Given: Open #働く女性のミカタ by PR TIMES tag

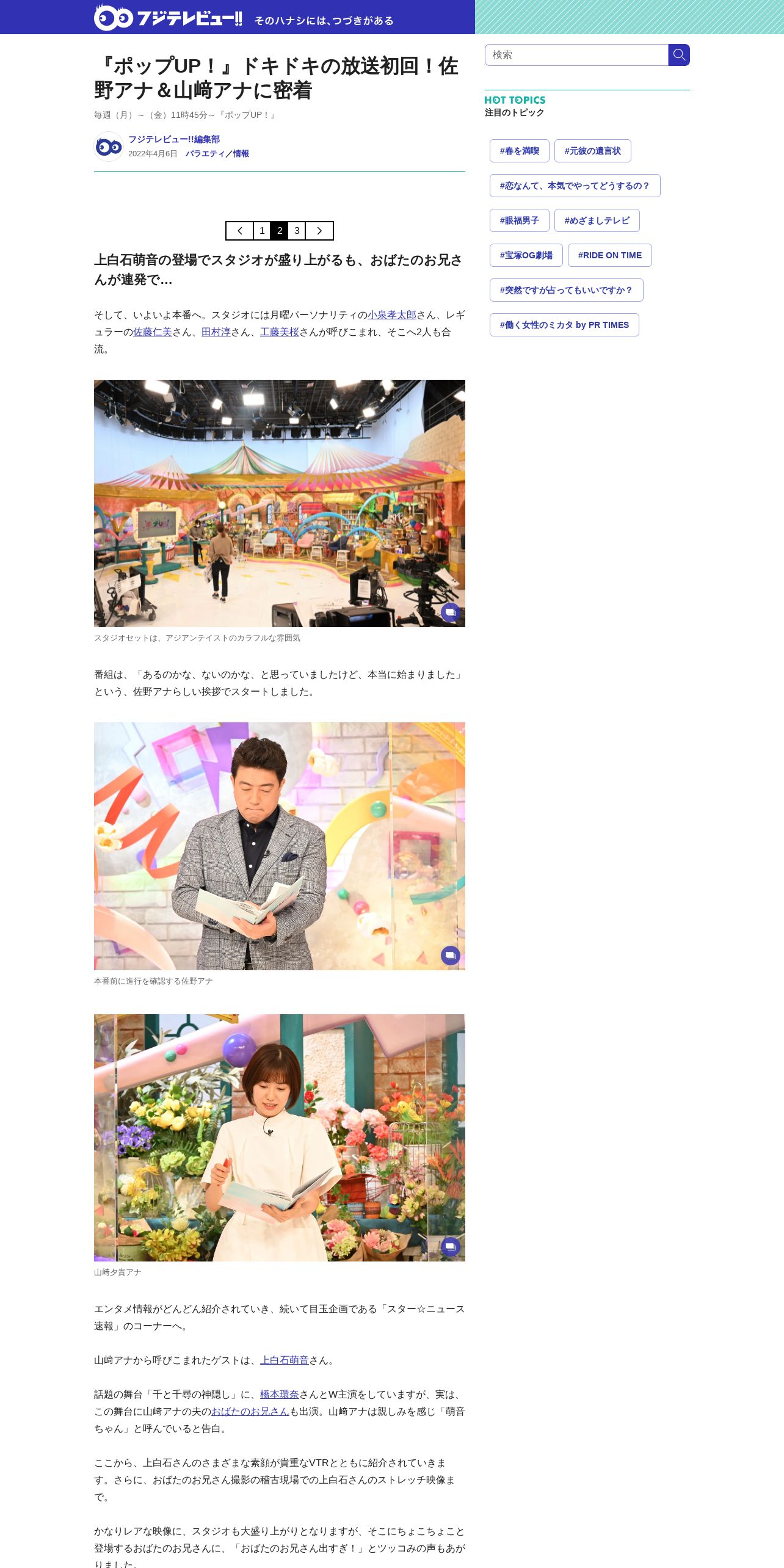Looking at the screenshot, I should click(564, 325).
